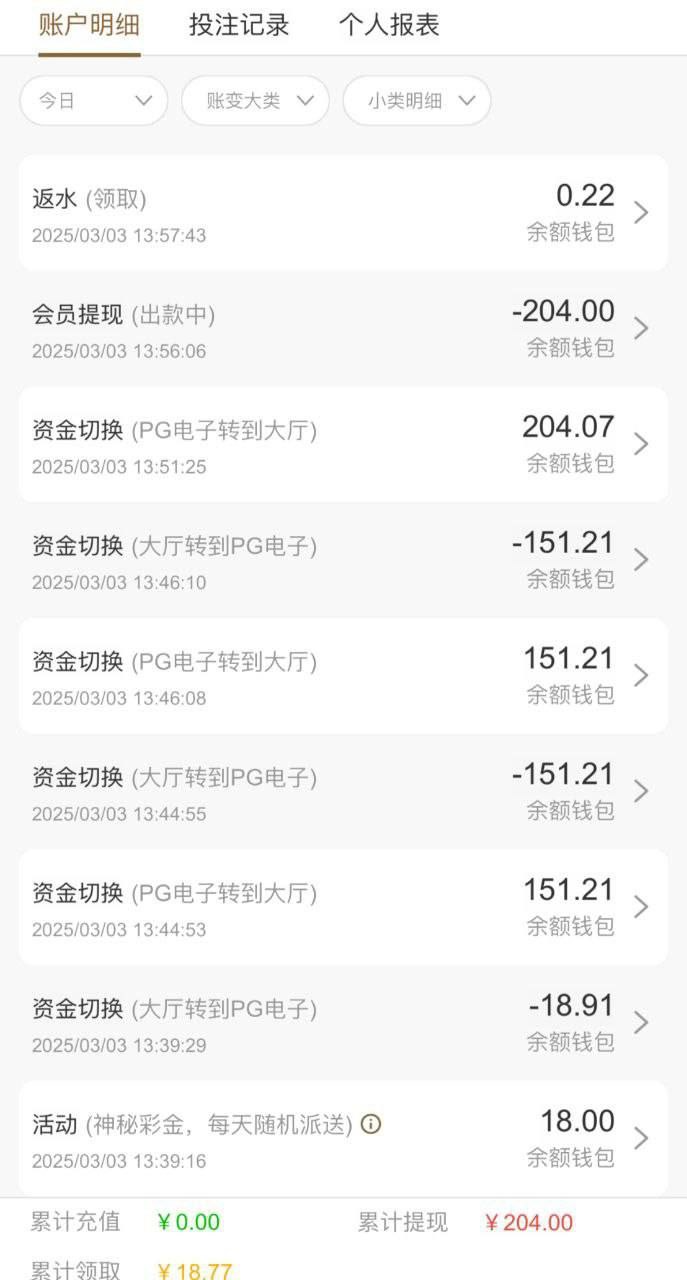This screenshot has height=1280, width=687.
Task: Tap the info icon beside 神秘彩金 activity
Action: tap(371, 1124)
